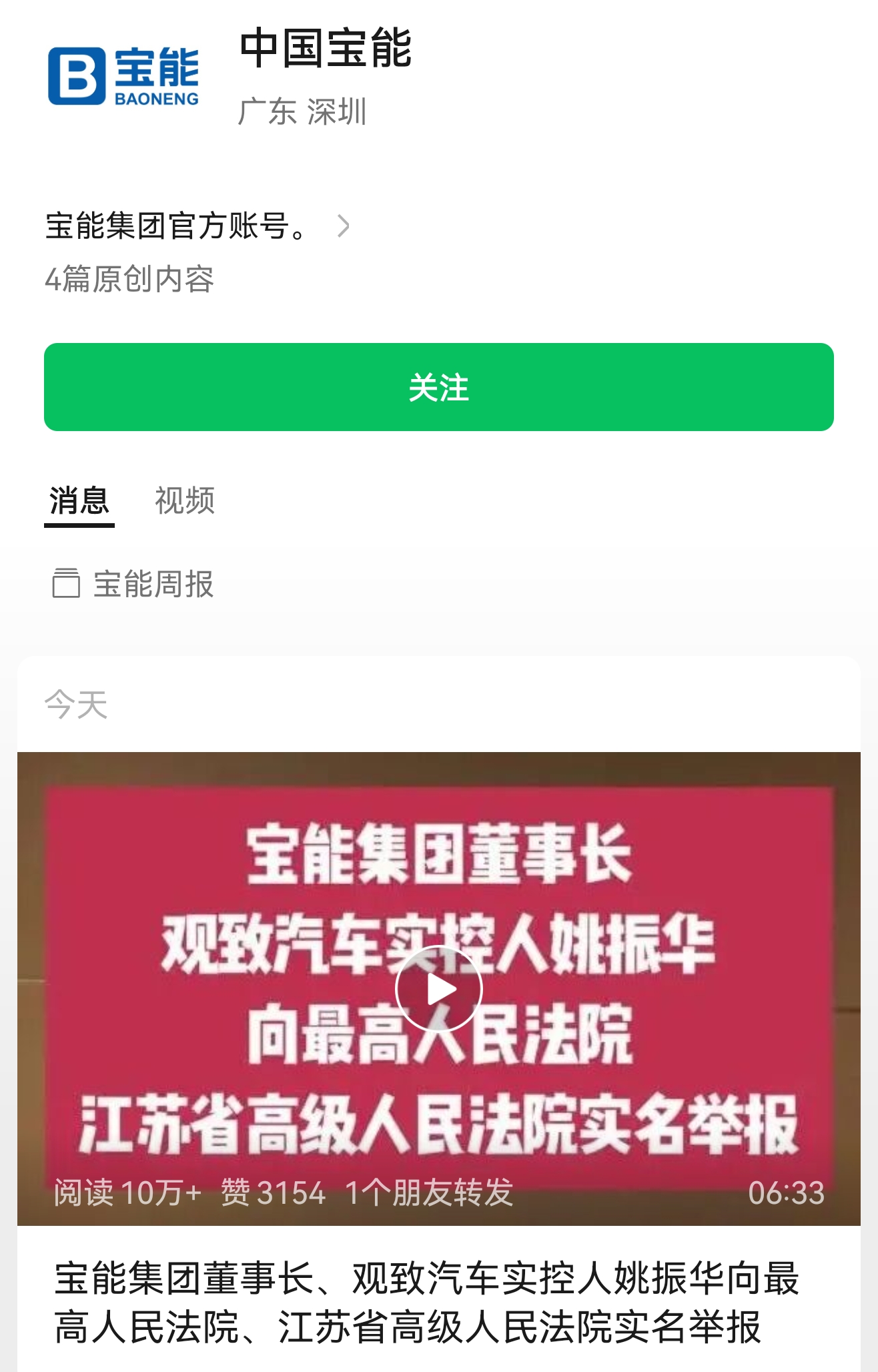Expand the 宝能集团官方账号 description

(343, 226)
